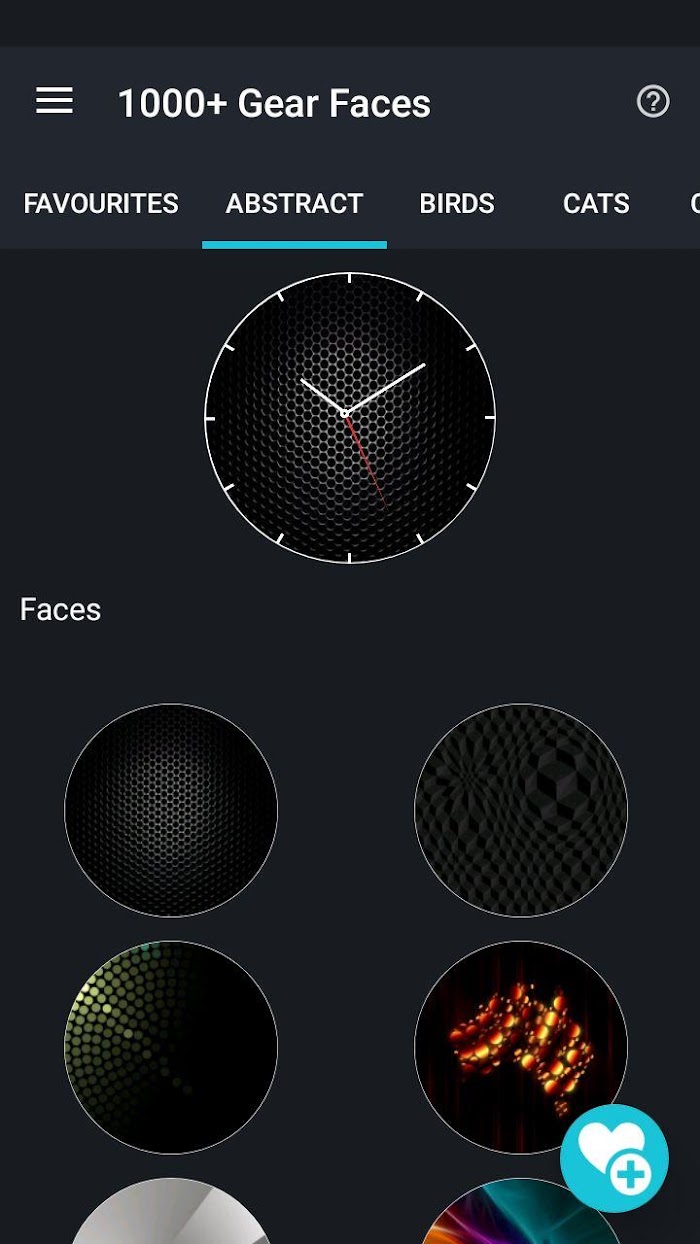Add face to favourites with heart button
The height and width of the screenshot is (1244, 700).
coord(614,1158)
